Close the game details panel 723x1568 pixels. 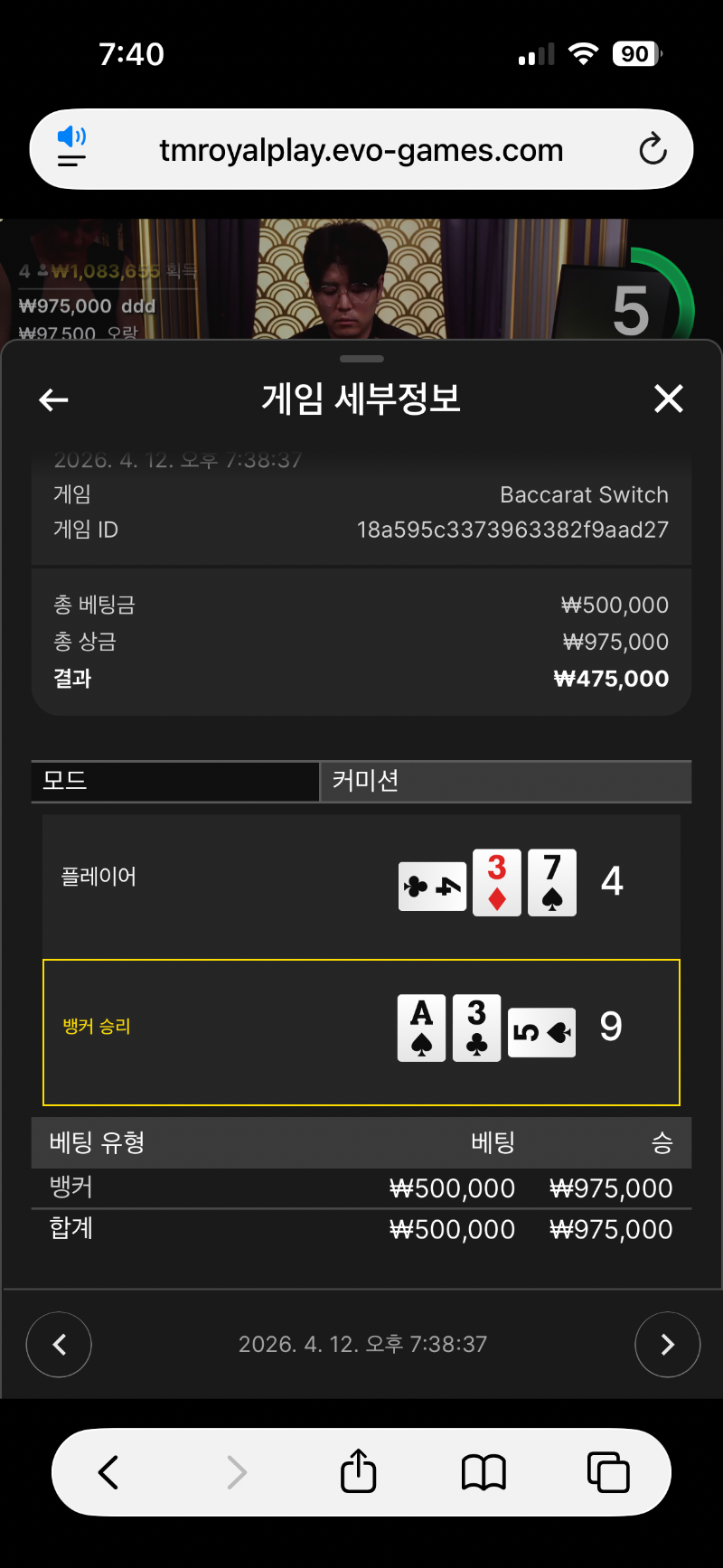click(x=668, y=399)
